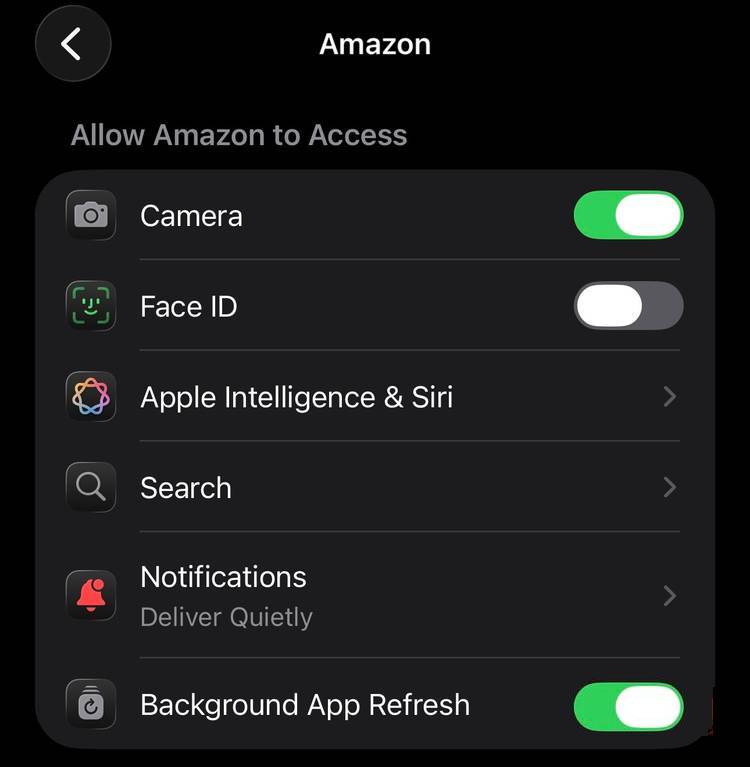This screenshot has width=750, height=767.
Task: Tap the Allow Amazon to Access header
Action: (238, 134)
